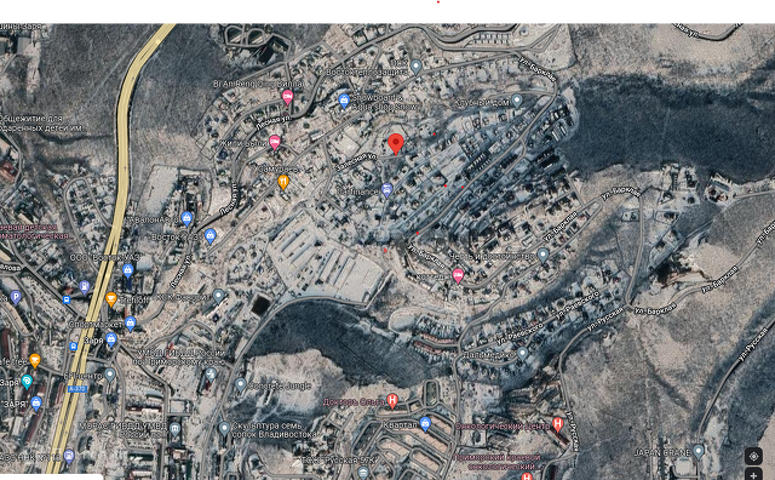Tap the Спортмаркет shop marker
Screen dimensions: 775x480
130,323
